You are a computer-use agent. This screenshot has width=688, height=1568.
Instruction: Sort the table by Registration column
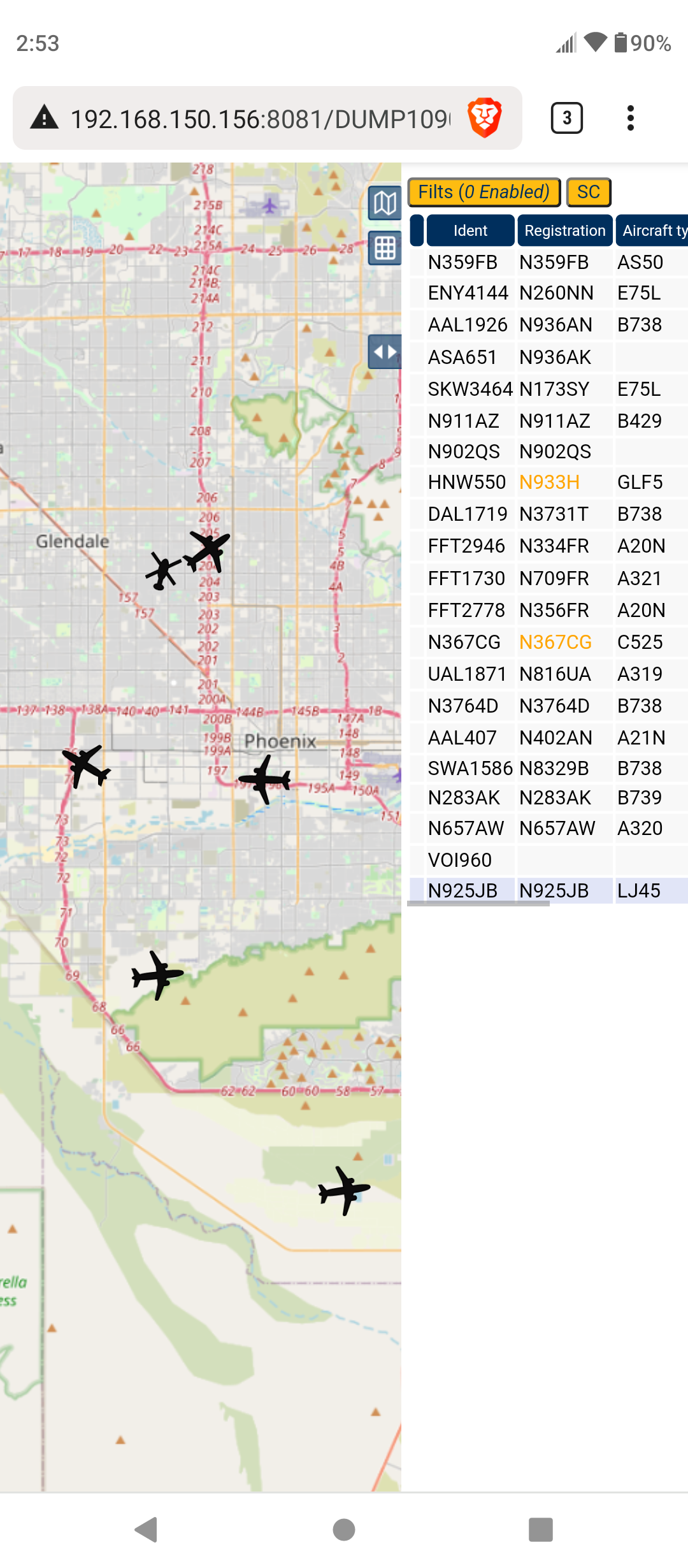coord(565,230)
